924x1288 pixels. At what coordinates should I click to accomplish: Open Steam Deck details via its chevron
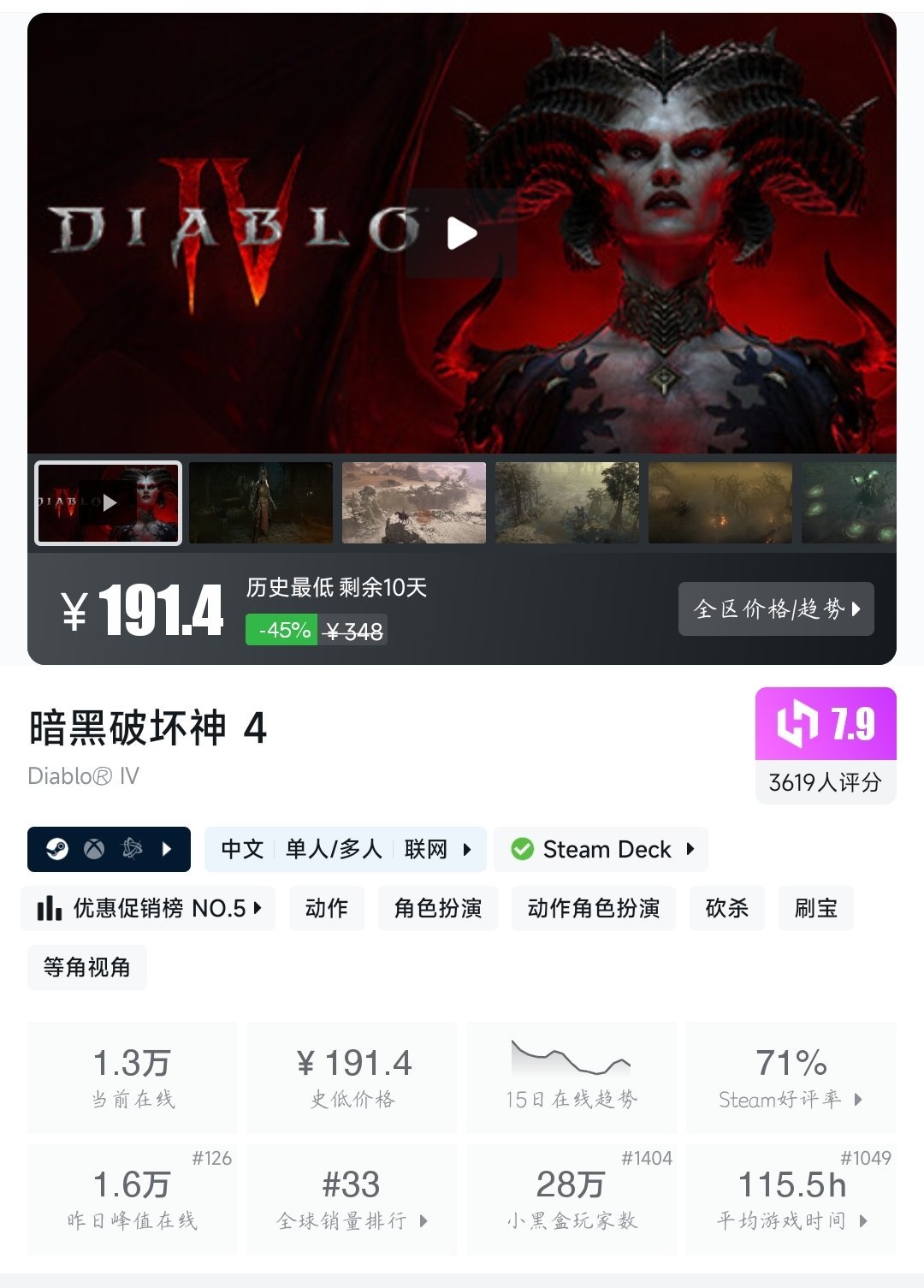[x=690, y=849]
